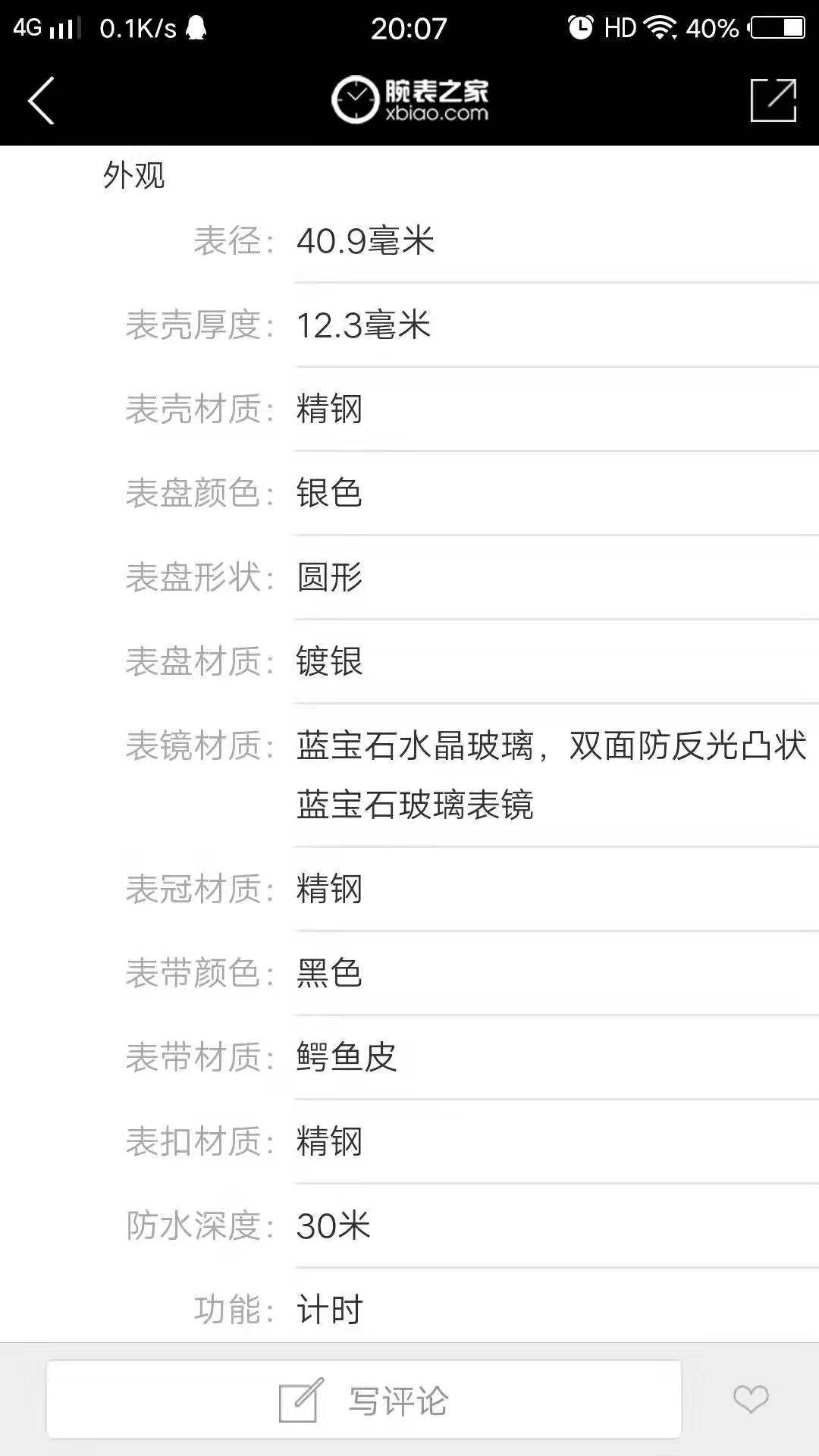Viewport: 819px width, 1456px height.
Task: Share this watch spec page
Action: 773,100
